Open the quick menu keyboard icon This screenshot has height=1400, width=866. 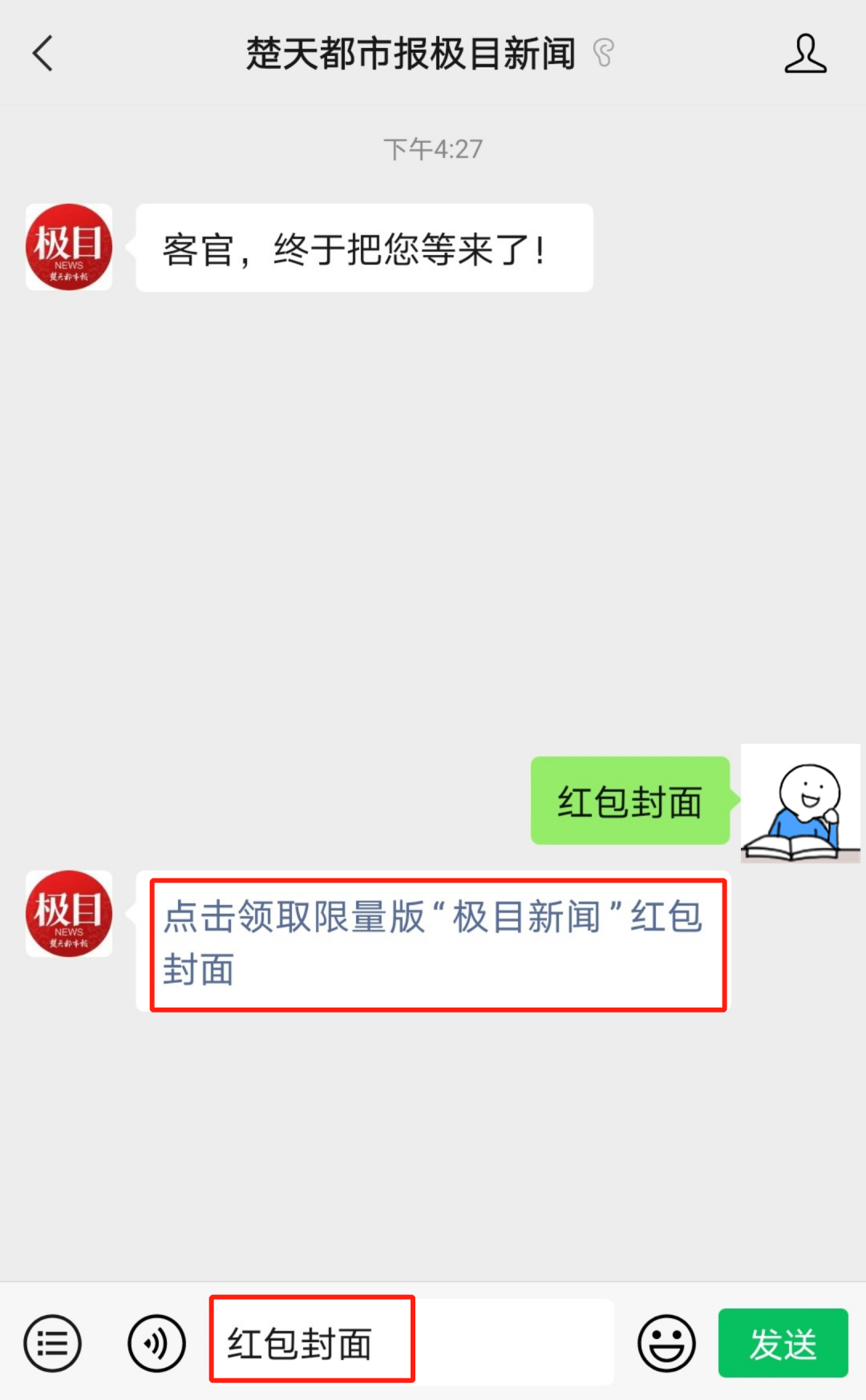click(x=51, y=1341)
